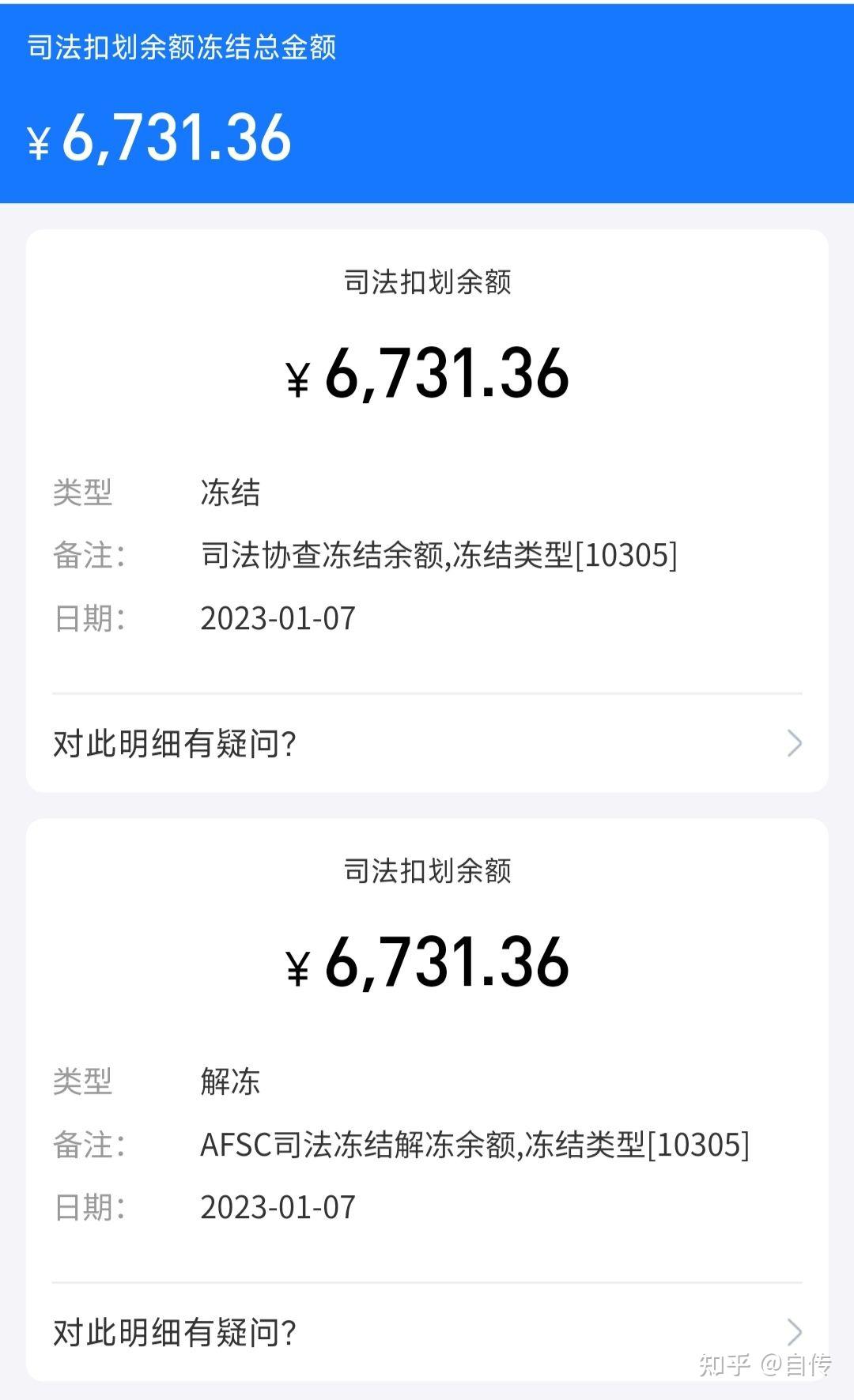This screenshot has height=1400, width=854.
Task: Open '对此明细有疑问?' under the 解冻 record
Action: (427, 1332)
